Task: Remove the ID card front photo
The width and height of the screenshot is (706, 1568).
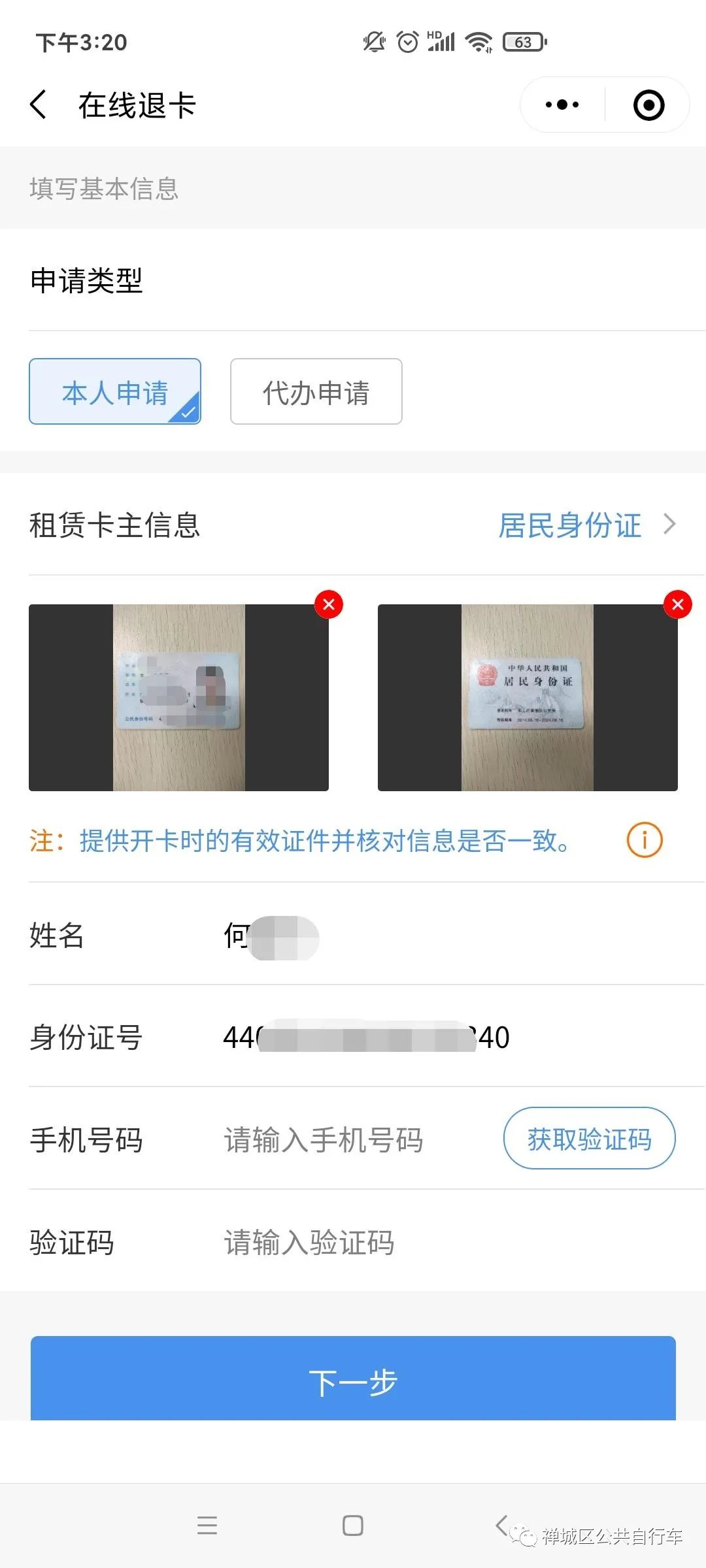Action: [x=329, y=605]
